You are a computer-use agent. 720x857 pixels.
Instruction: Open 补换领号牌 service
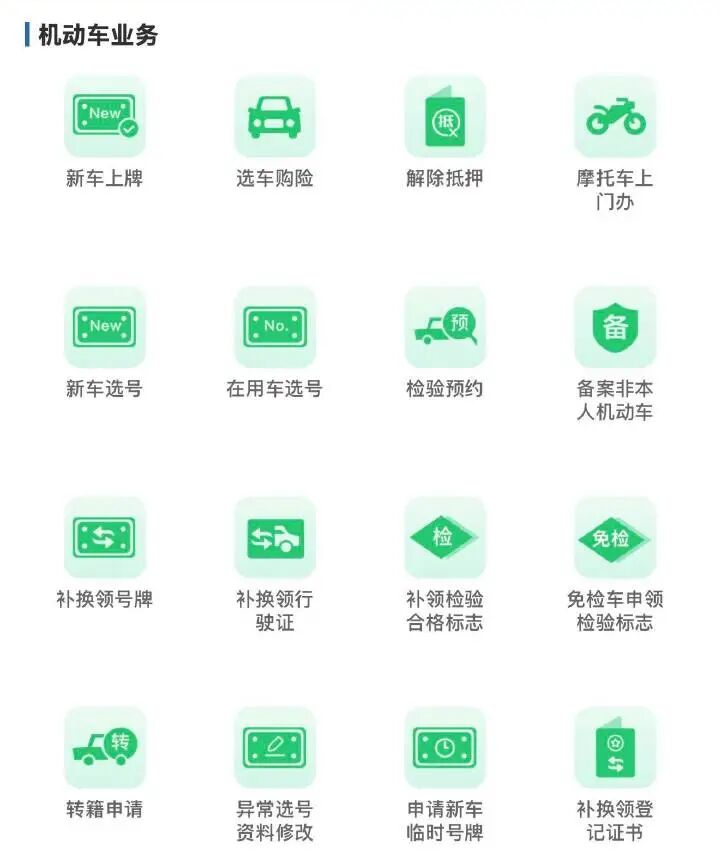click(105, 538)
